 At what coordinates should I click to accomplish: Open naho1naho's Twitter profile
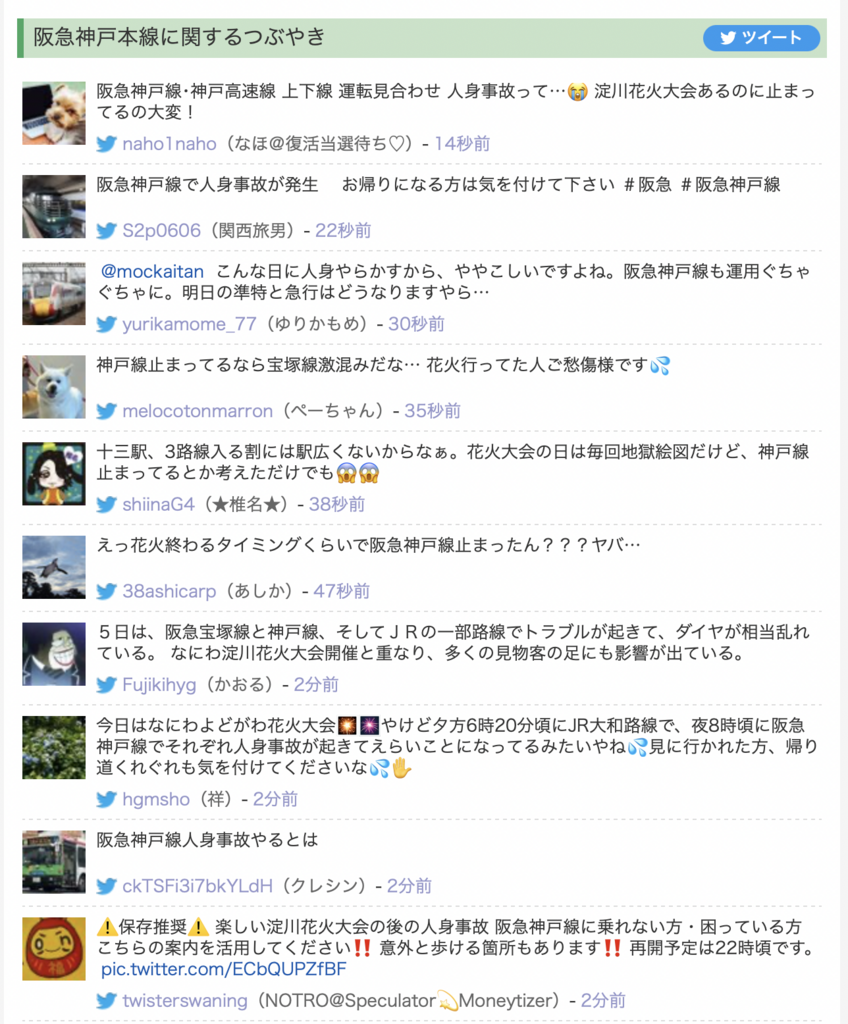pyautogui.click(x=169, y=144)
